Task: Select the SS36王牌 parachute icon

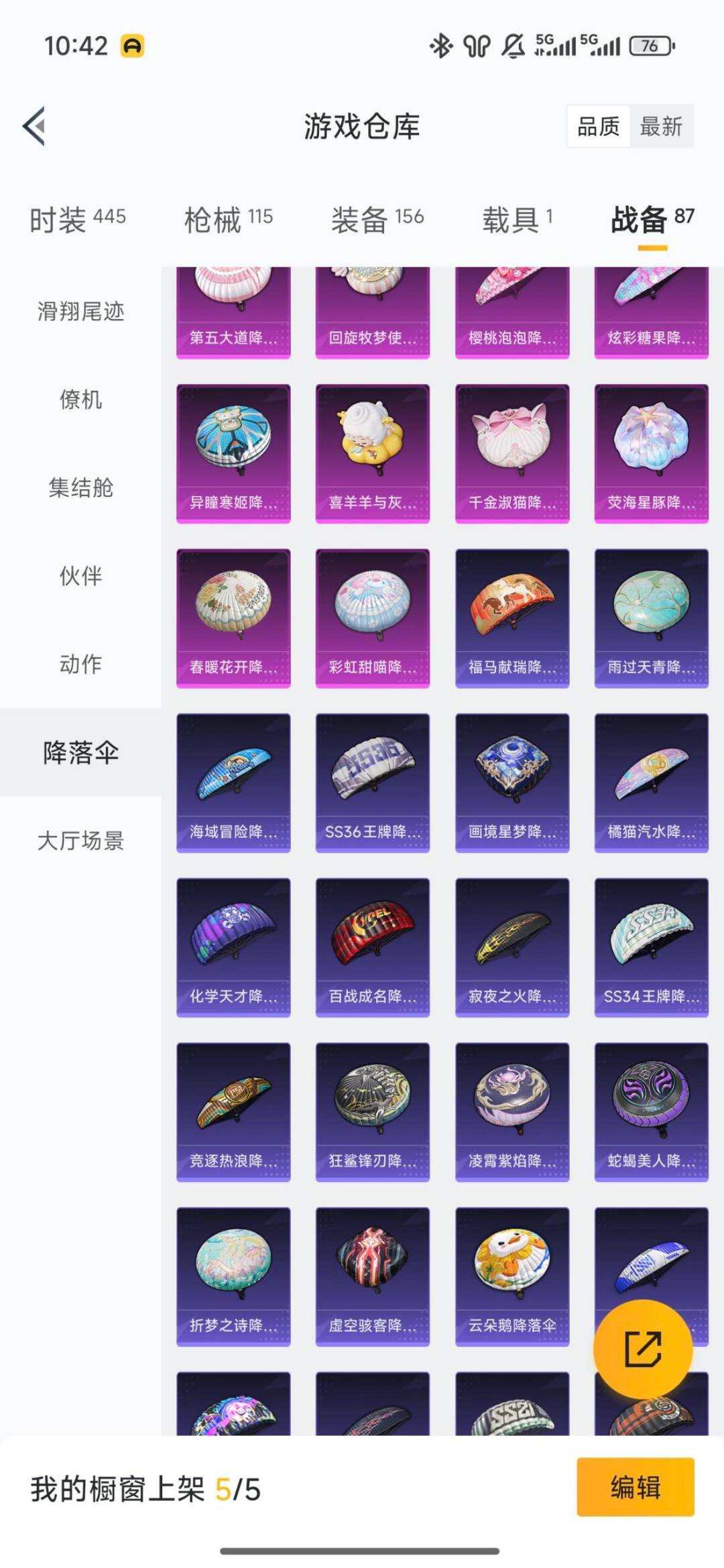Action: [373, 778]
